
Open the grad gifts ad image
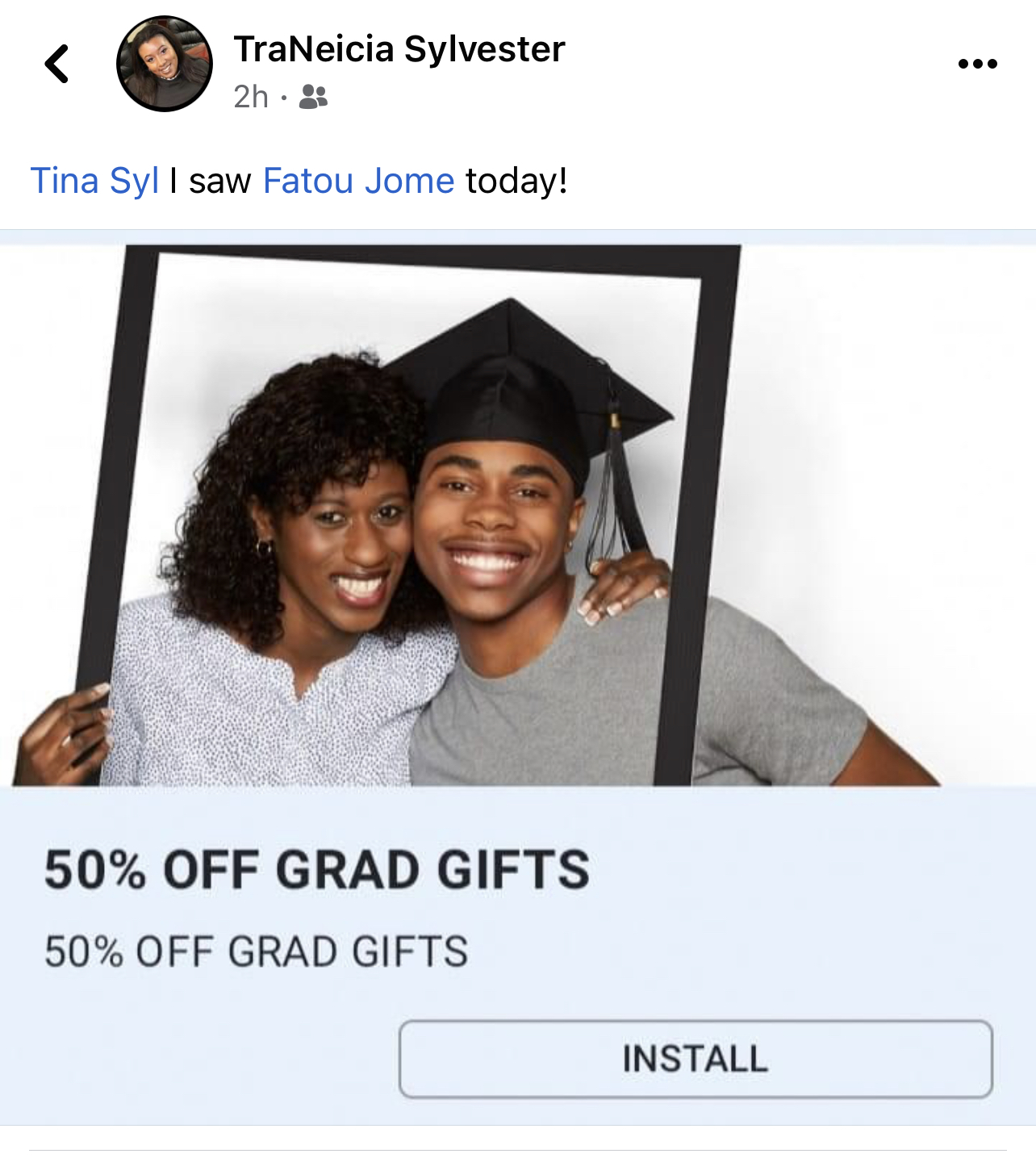coord(516,516)
